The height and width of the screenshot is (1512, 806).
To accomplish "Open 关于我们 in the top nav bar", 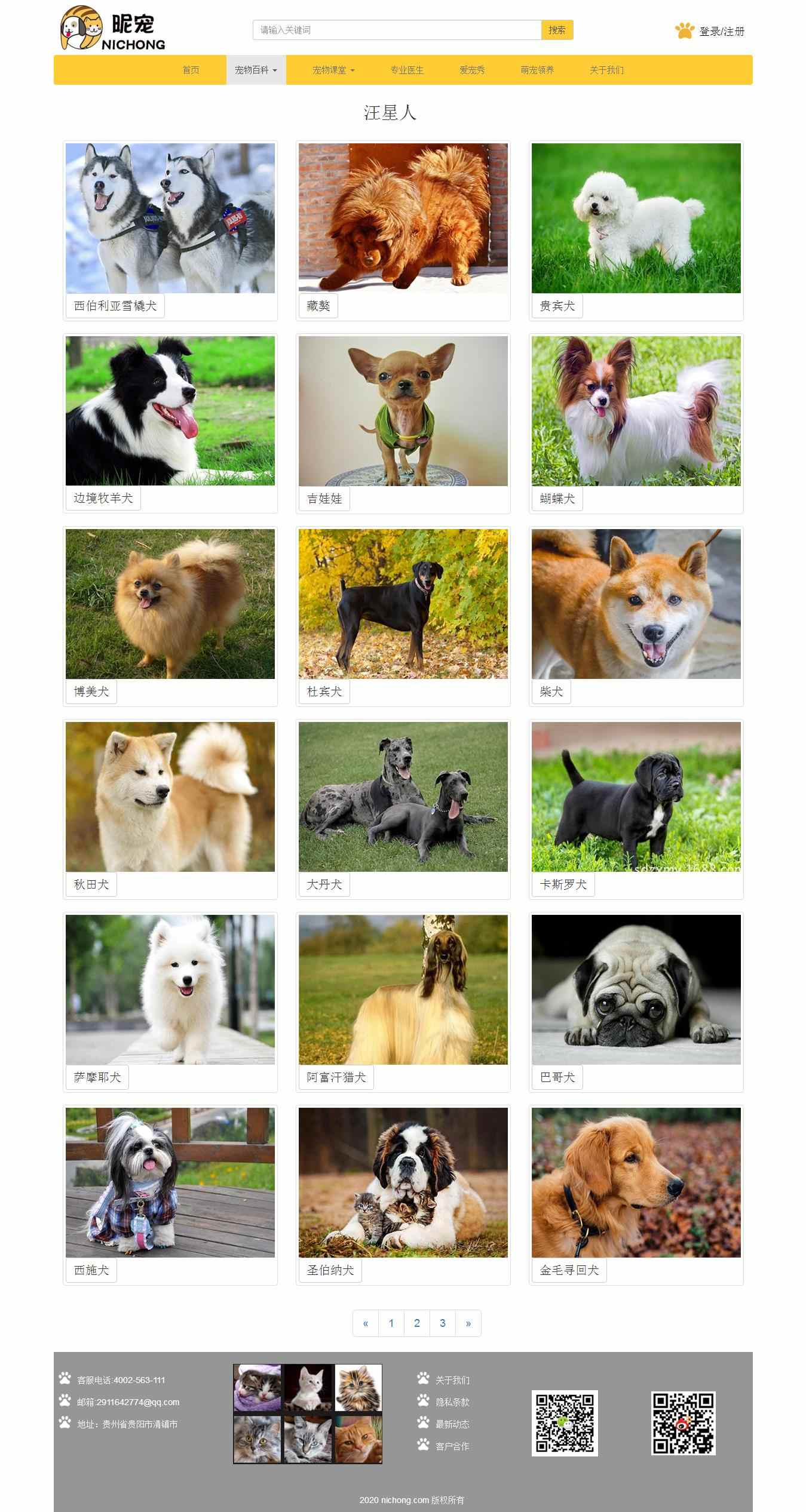I will click(x=606, y=70).
